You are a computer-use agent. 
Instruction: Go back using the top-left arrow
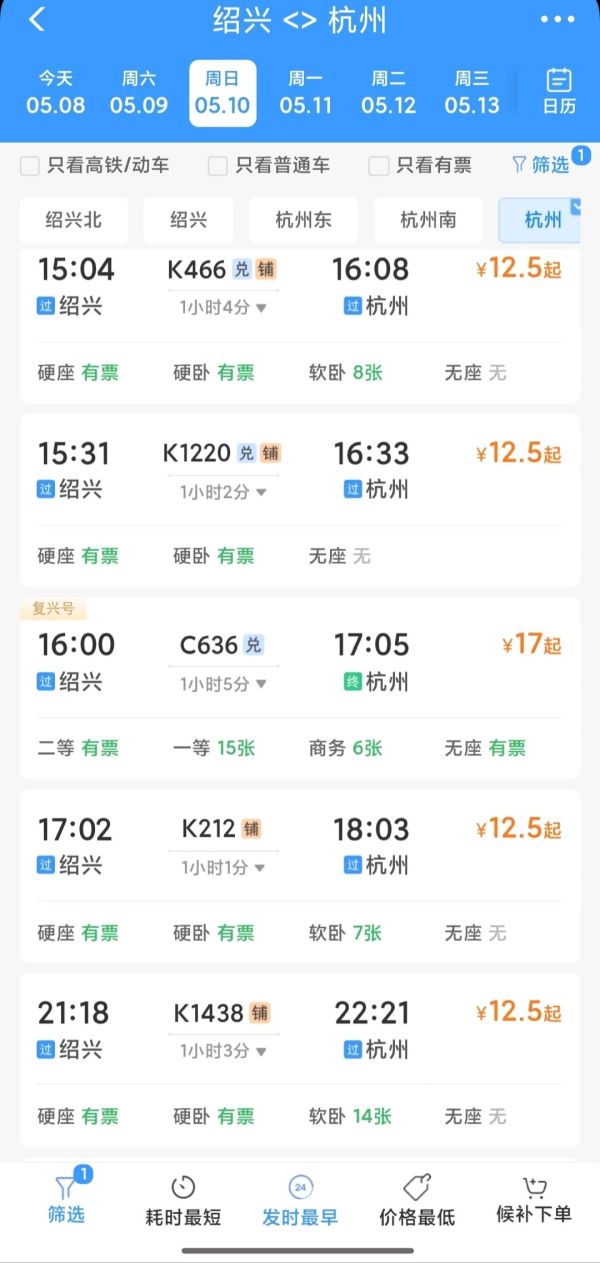click(x=37, y=20)
